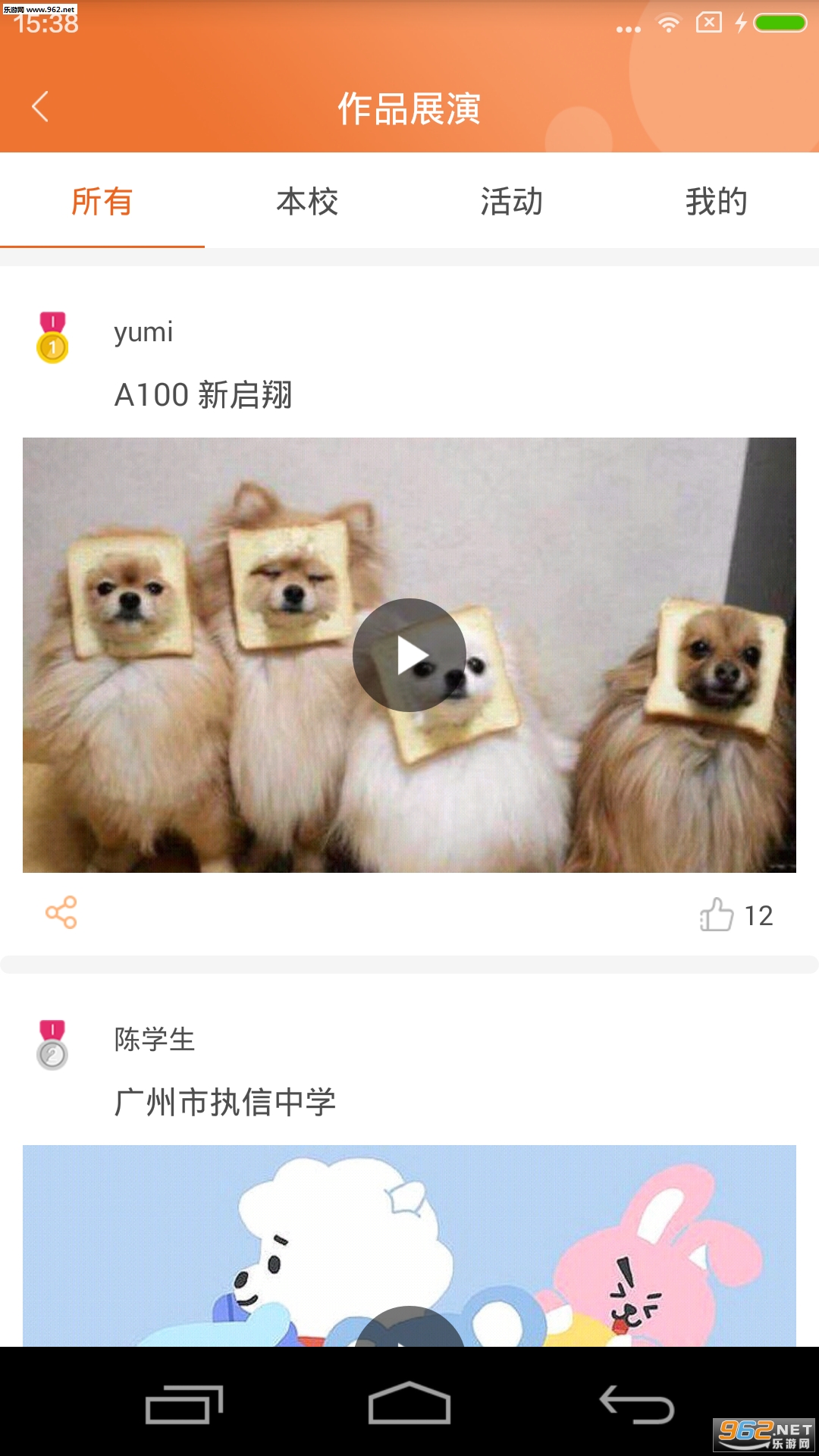The width and height of the screenshot is (819, 1456).
Task: Open the 活动 tab
Action: tap(512, 202)
